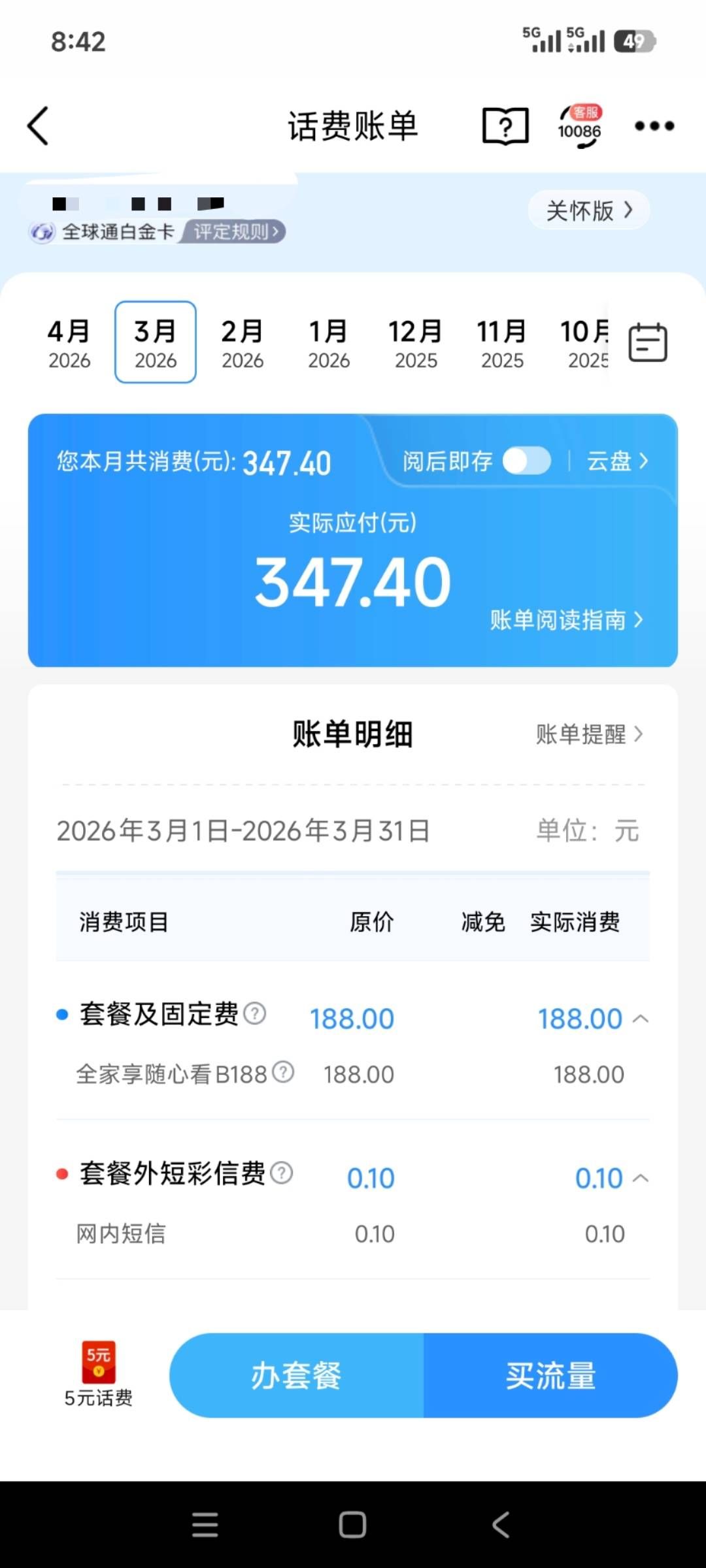Open the calendar month picker
706x1568 pixels.
pos(647,342)
